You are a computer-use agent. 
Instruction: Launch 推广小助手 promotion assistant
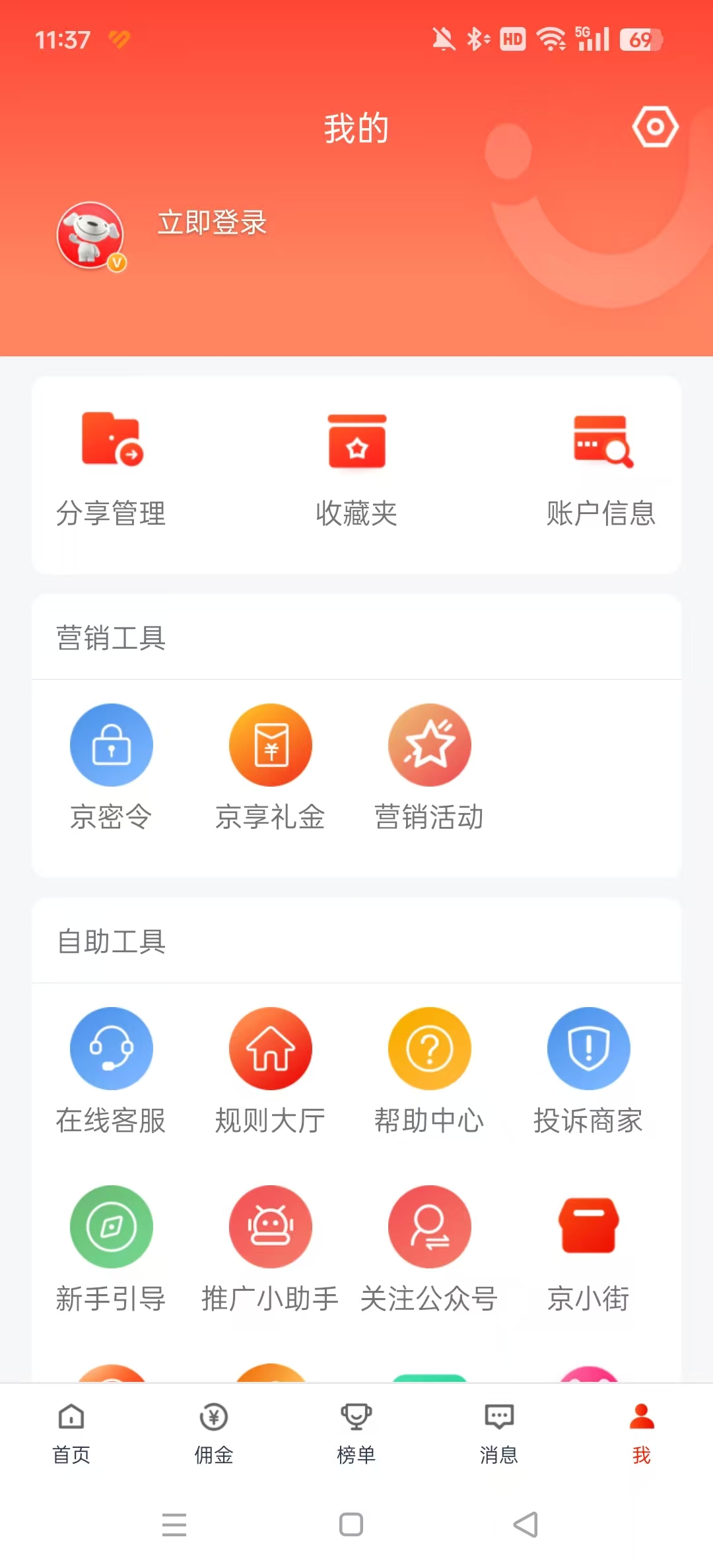click(270, 1247)
